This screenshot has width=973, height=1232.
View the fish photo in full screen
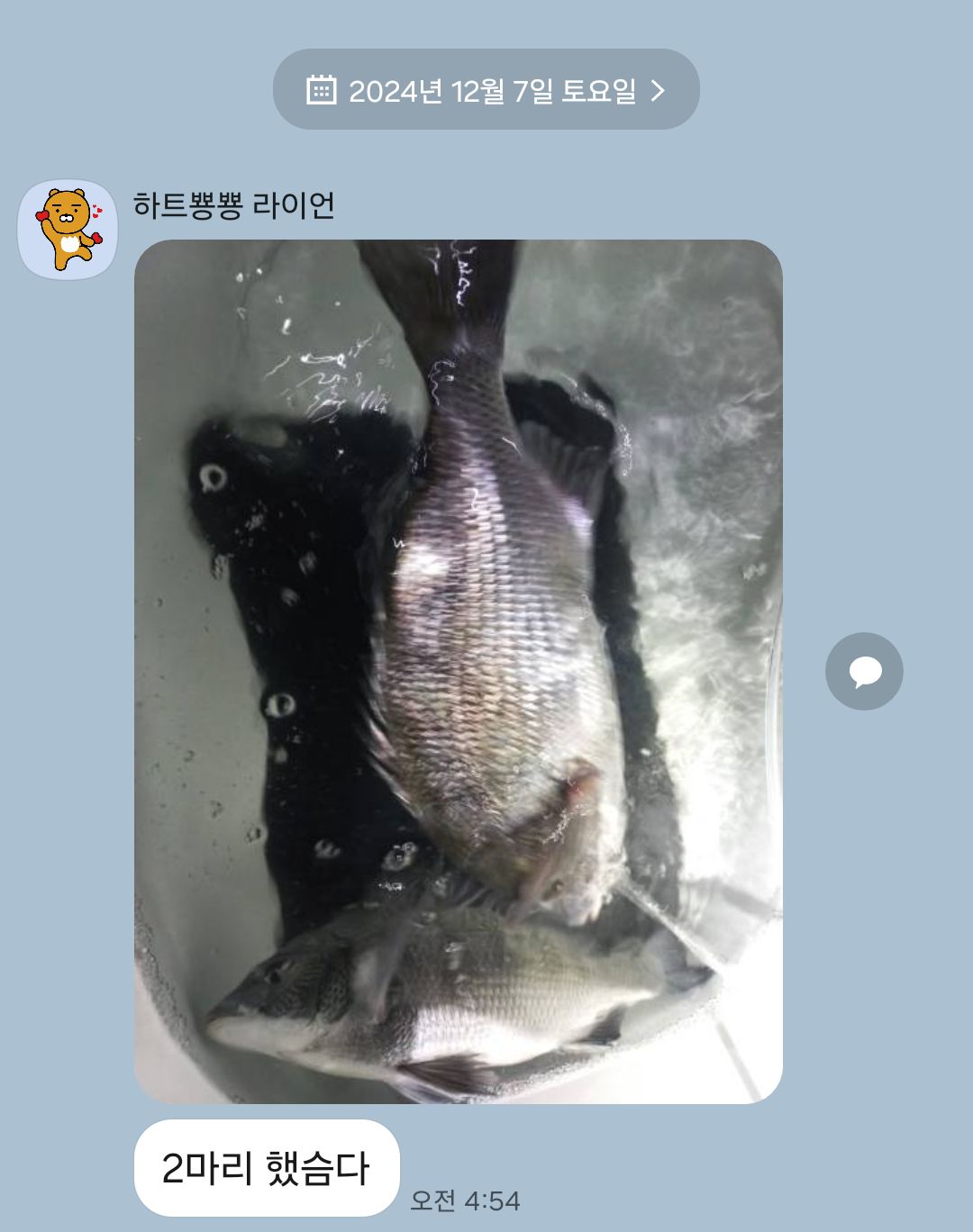[x=458, y=671]
